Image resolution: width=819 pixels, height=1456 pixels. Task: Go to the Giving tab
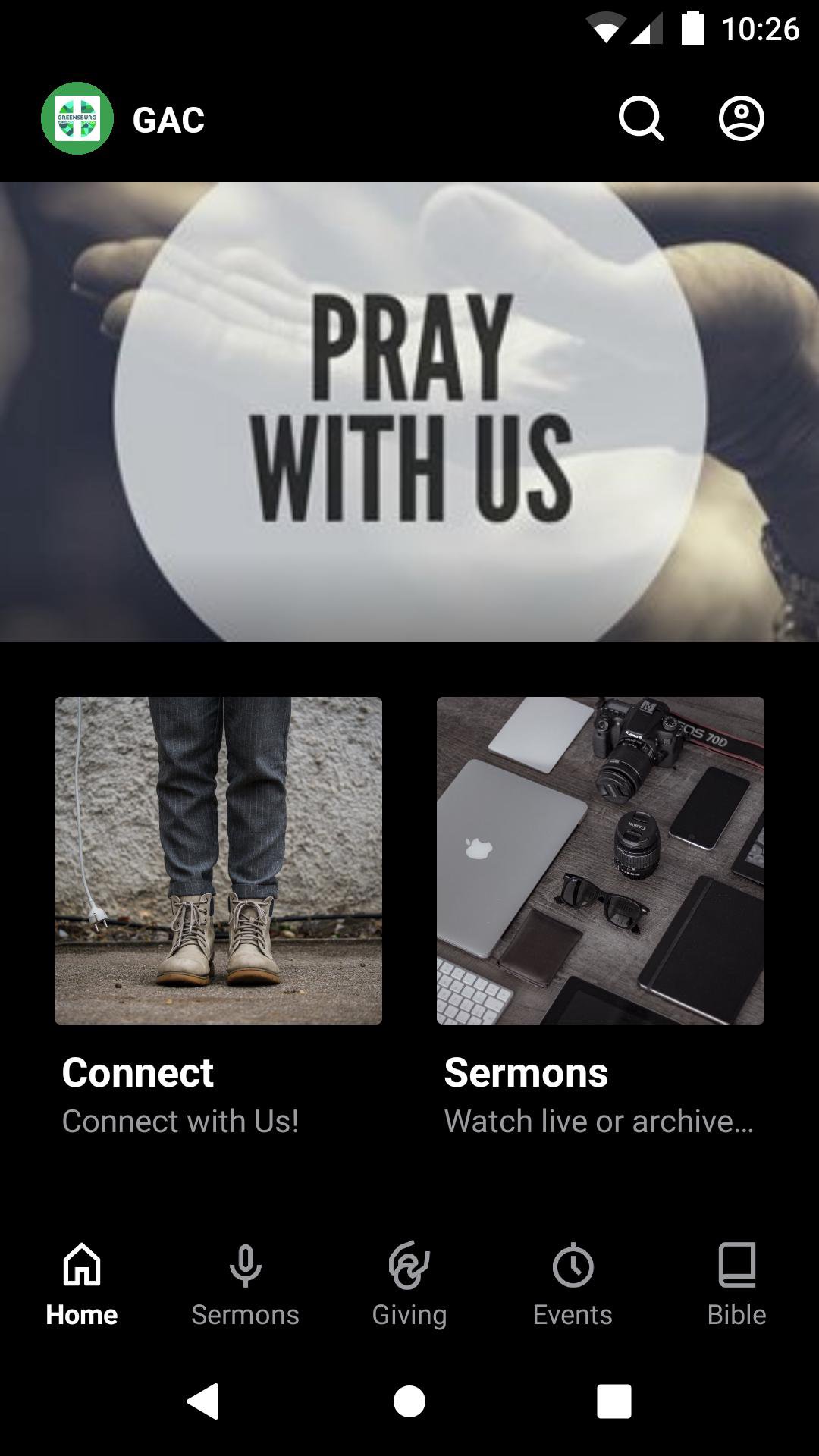(409, 1283)
